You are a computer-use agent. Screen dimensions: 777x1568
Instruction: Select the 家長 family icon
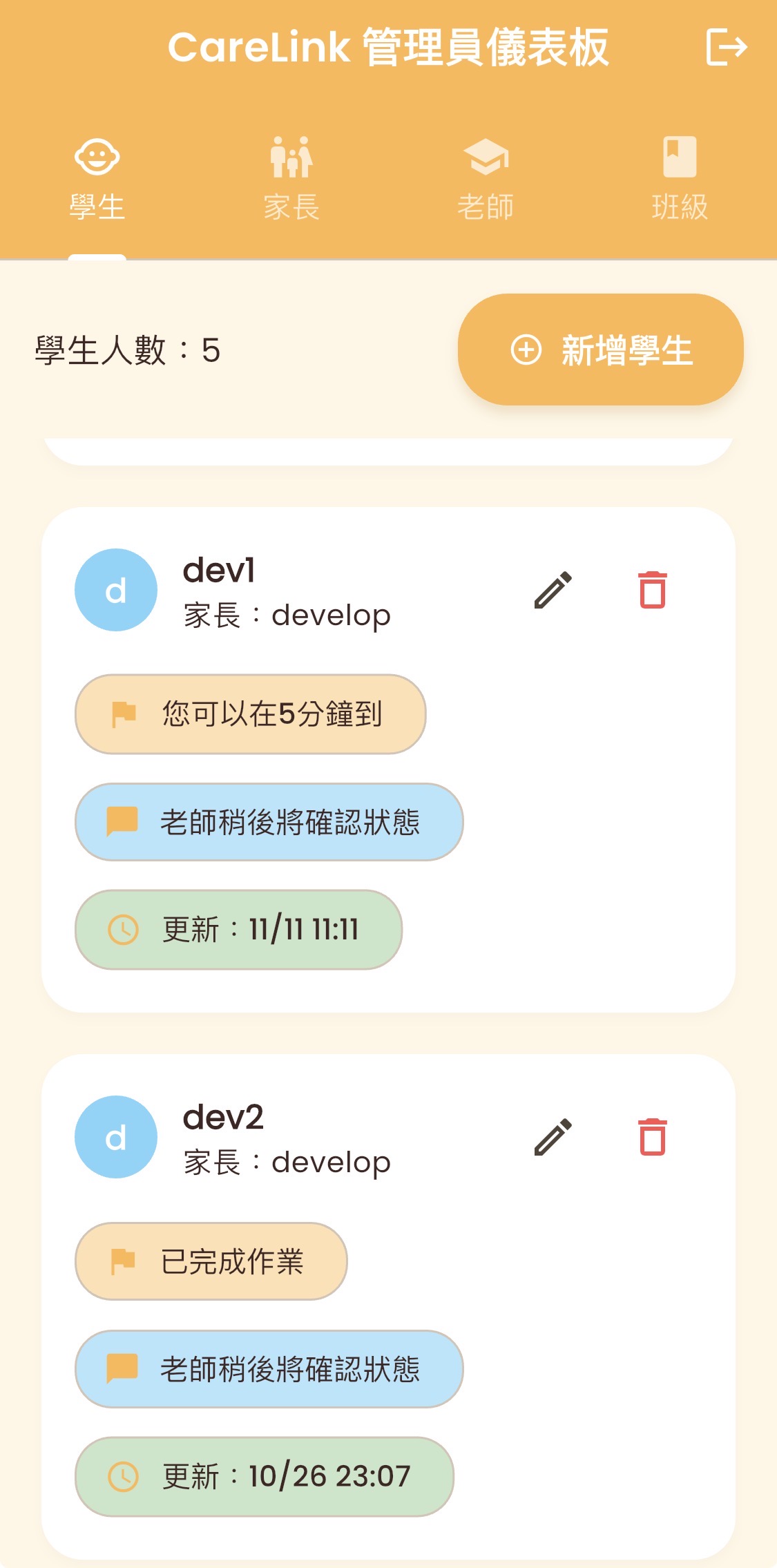click(293, 158)
